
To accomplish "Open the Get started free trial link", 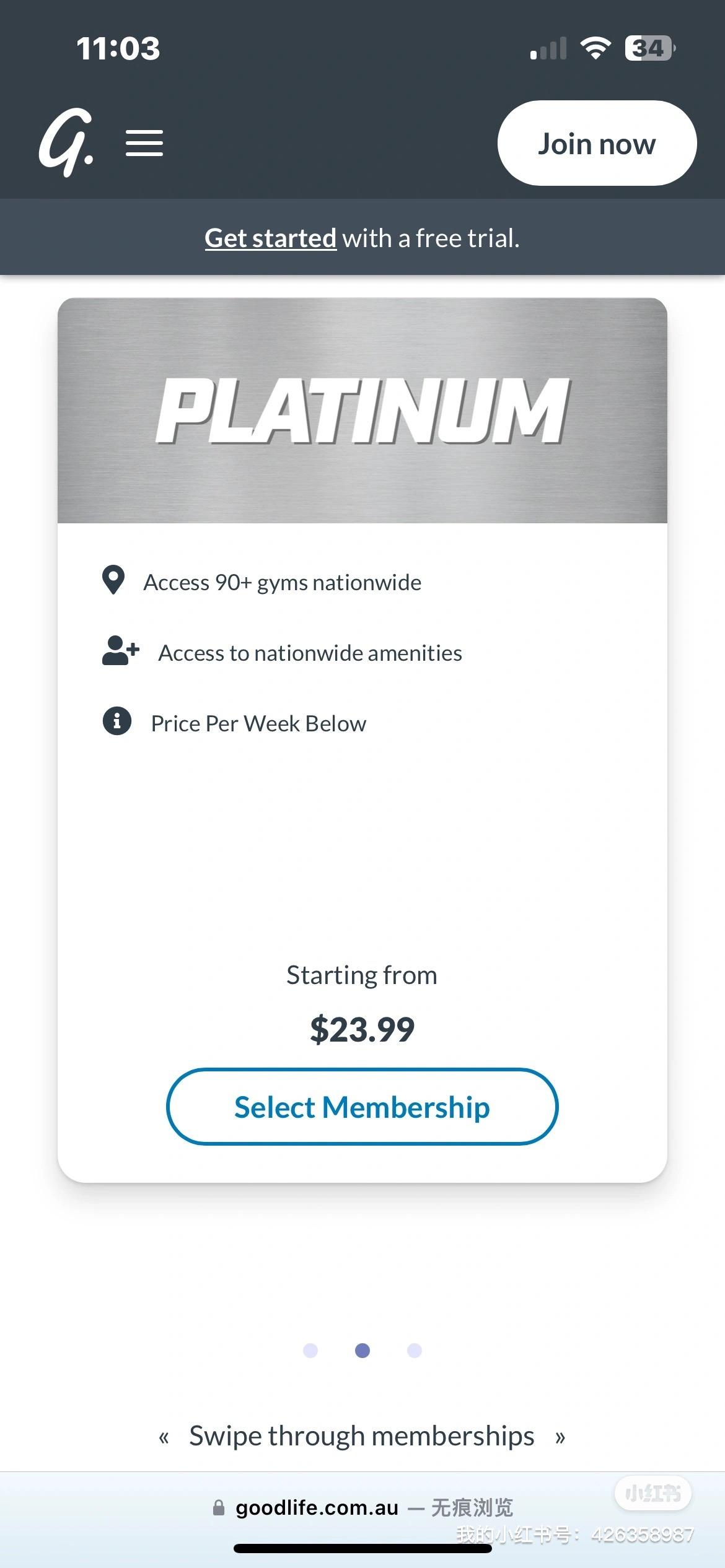I will coord(270,238).
